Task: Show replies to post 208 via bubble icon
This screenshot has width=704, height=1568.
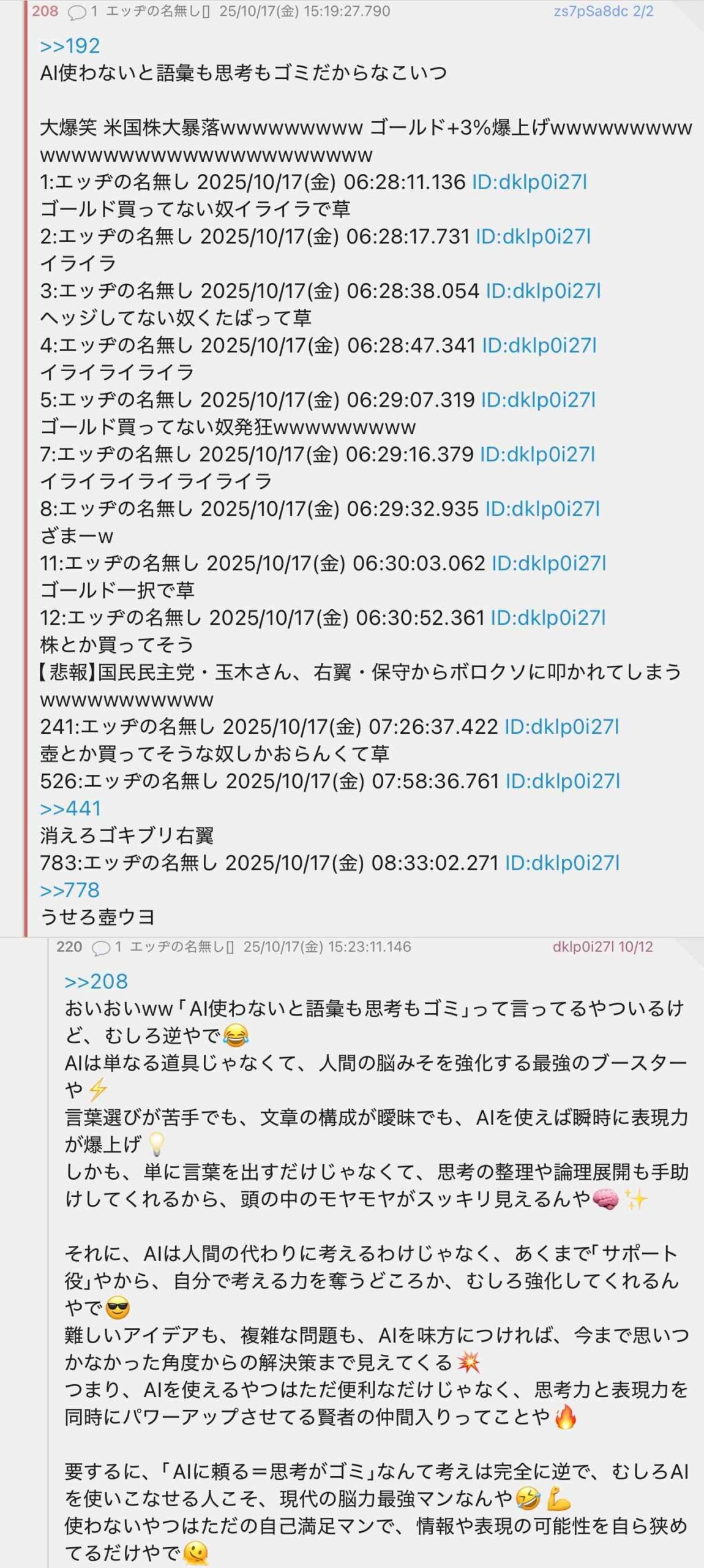Action: click(77, 12)
